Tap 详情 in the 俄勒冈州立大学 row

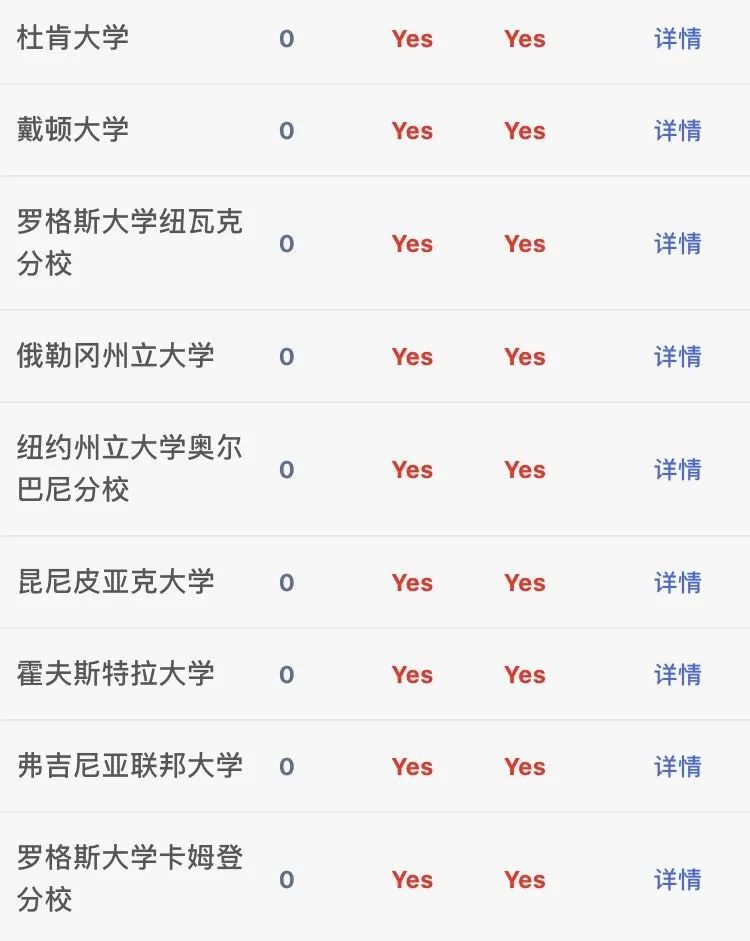pyautogui.click(x=677, y=357)
